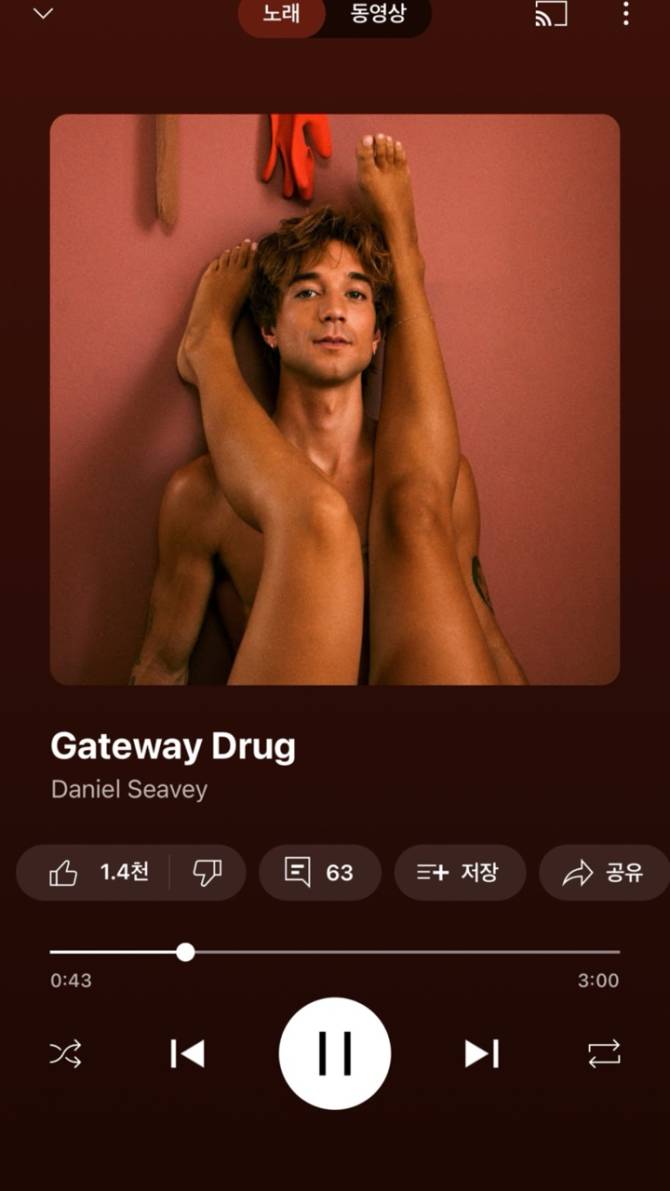Dislike this song with thumbs down
The image size is (670, 1191).
207,872
